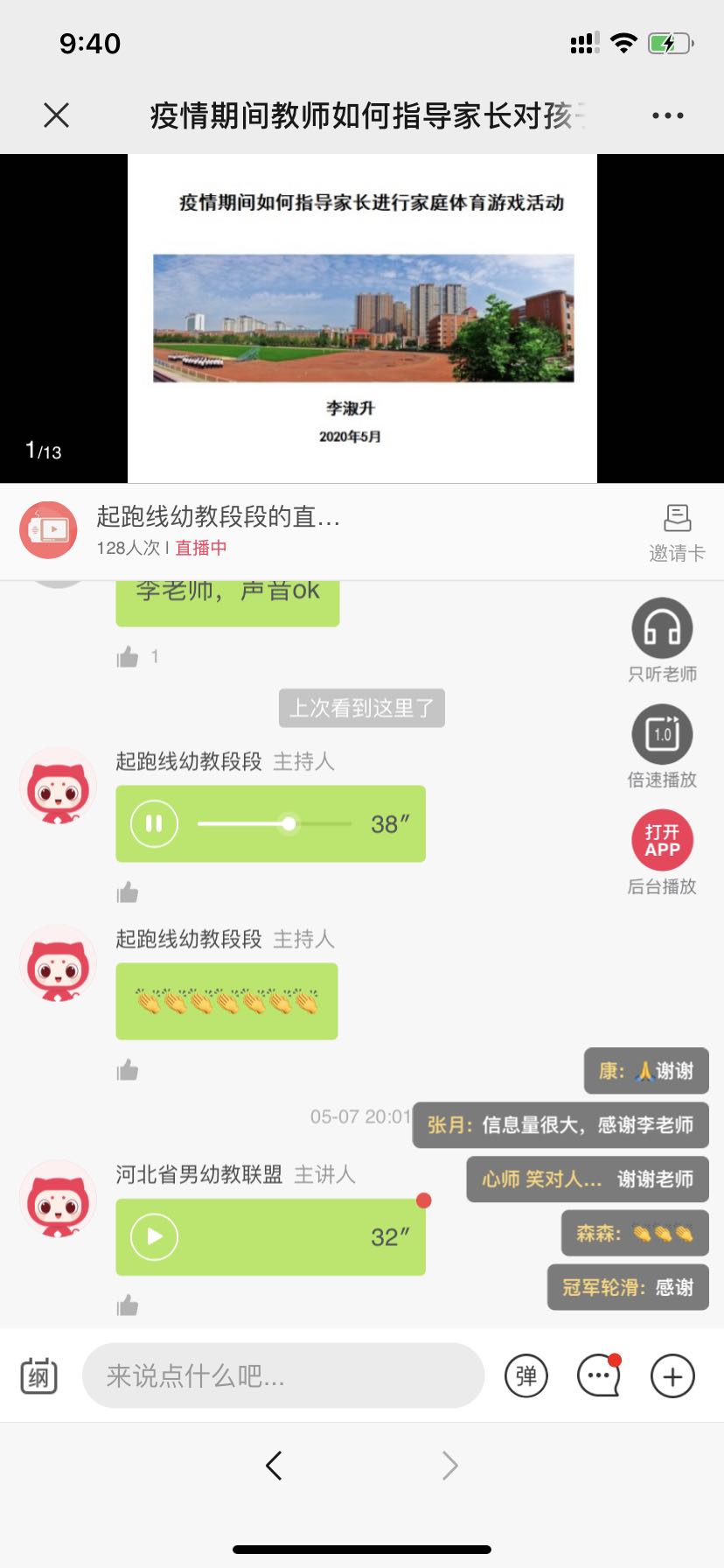Like the 李老师，声音ok message

click(x=128, y=657)
